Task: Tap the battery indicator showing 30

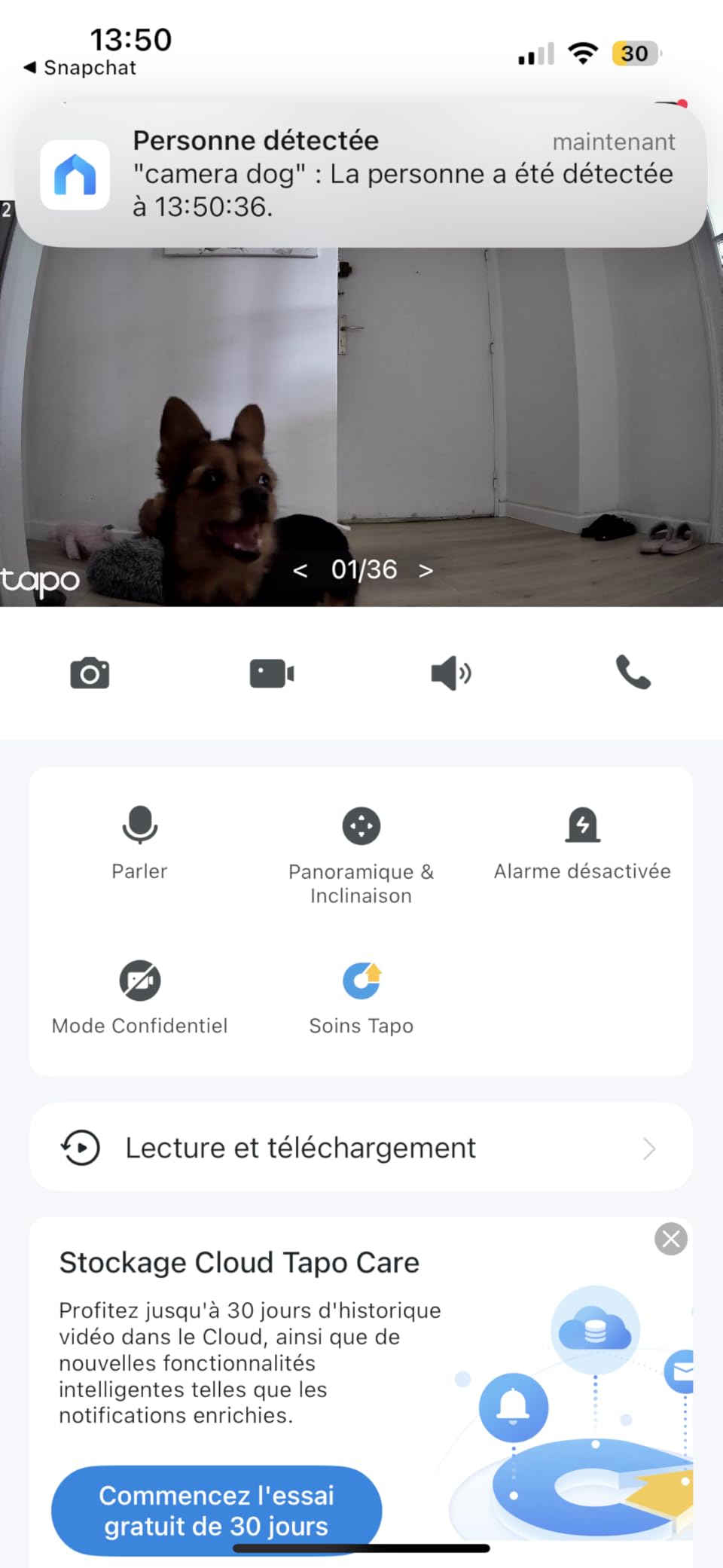Action: pyautogui.click(x=633, y=53)
